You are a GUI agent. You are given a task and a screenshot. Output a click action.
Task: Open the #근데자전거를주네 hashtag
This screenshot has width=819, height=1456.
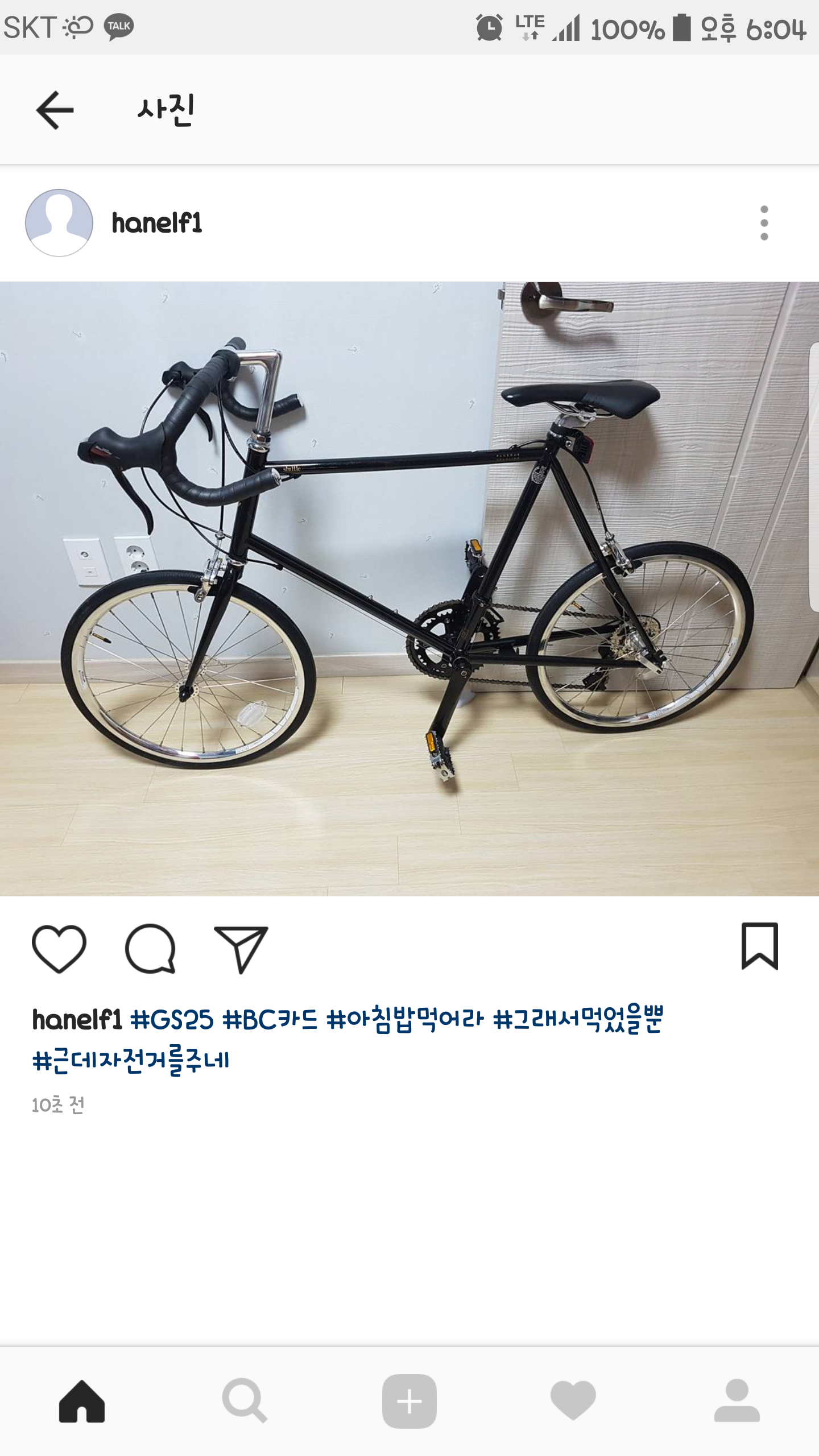click(131, 1061)
